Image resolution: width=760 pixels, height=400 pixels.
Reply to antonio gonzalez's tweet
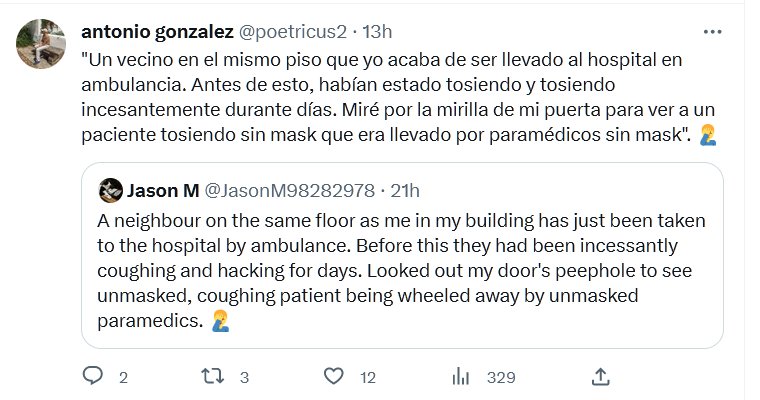coord(93,377)
